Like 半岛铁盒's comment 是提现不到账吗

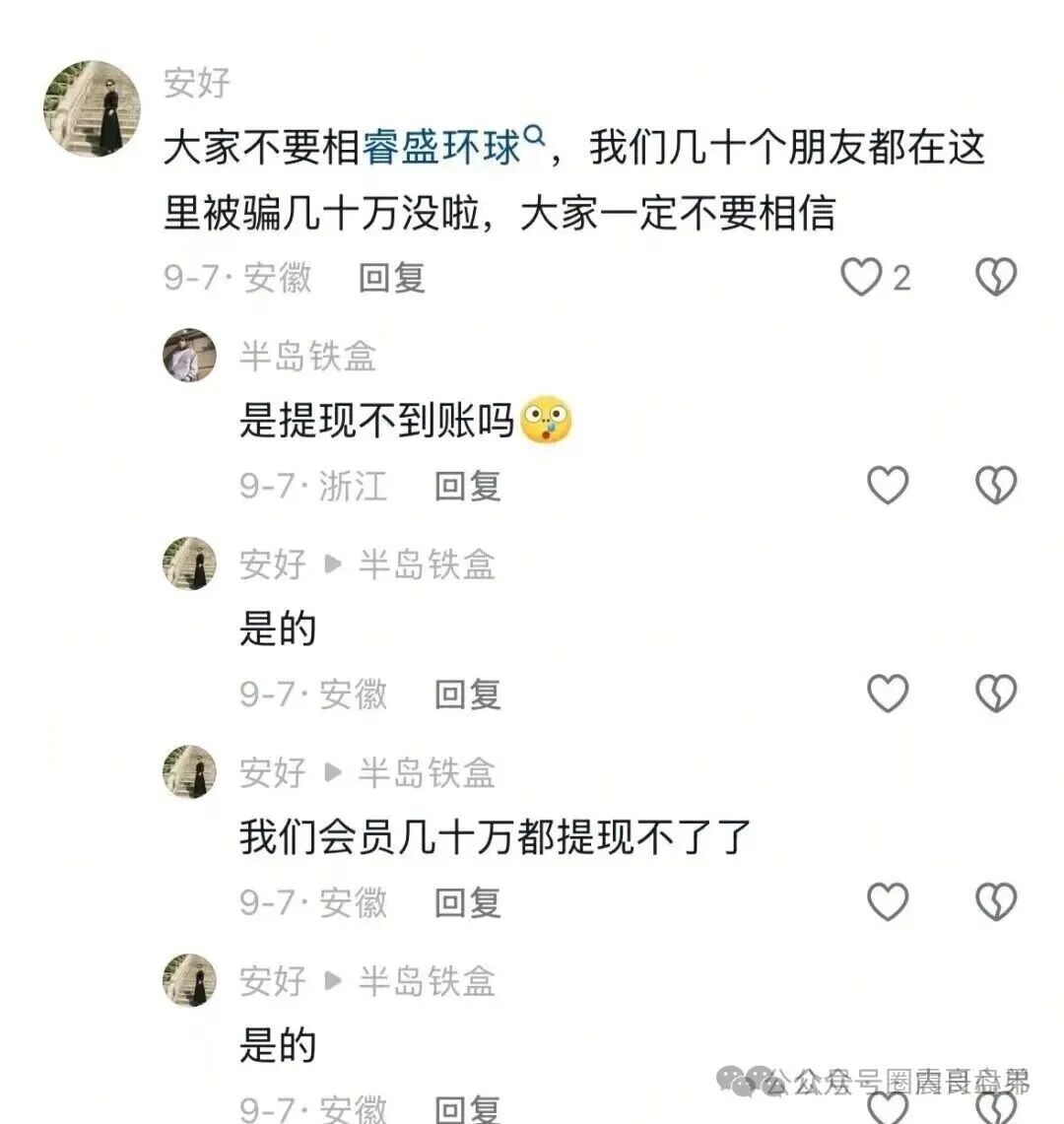point(887,486)
